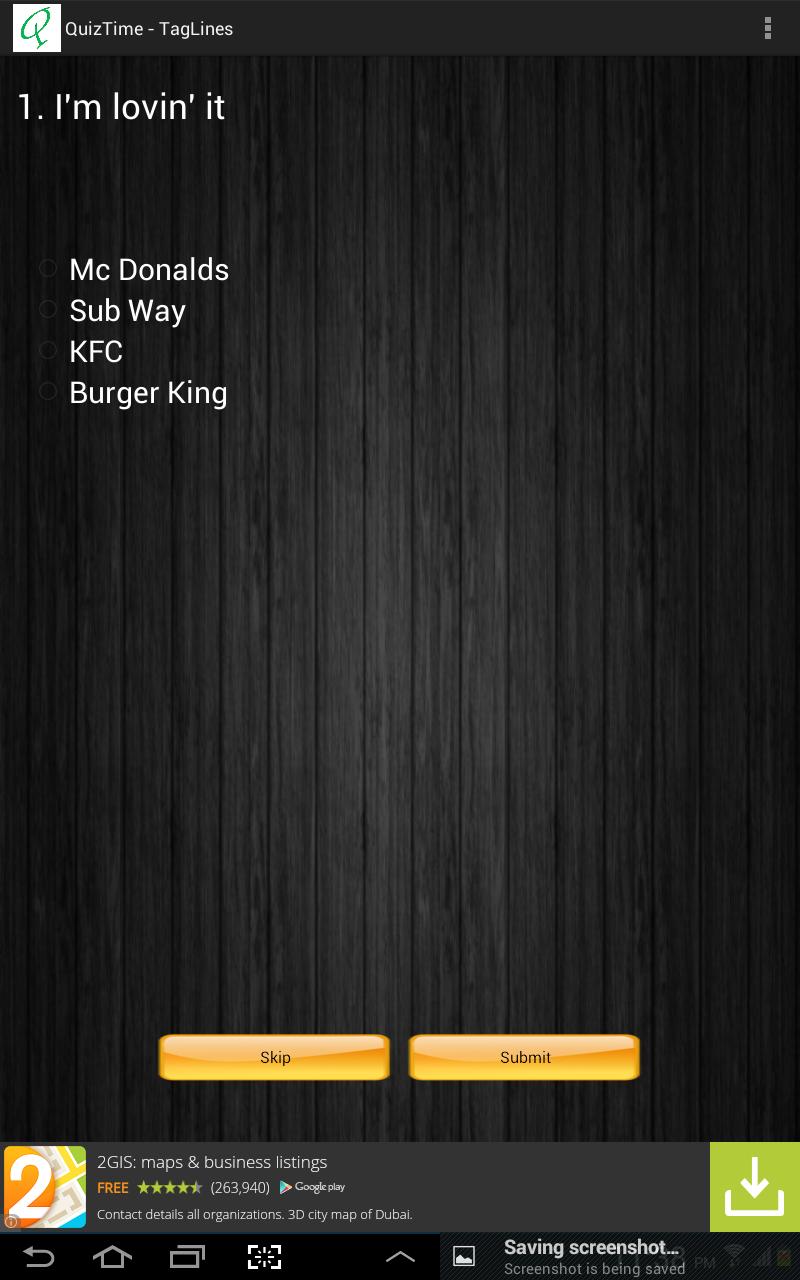Select Burger King radio button
Screen dimensions: 800x1280
point(48,391)
